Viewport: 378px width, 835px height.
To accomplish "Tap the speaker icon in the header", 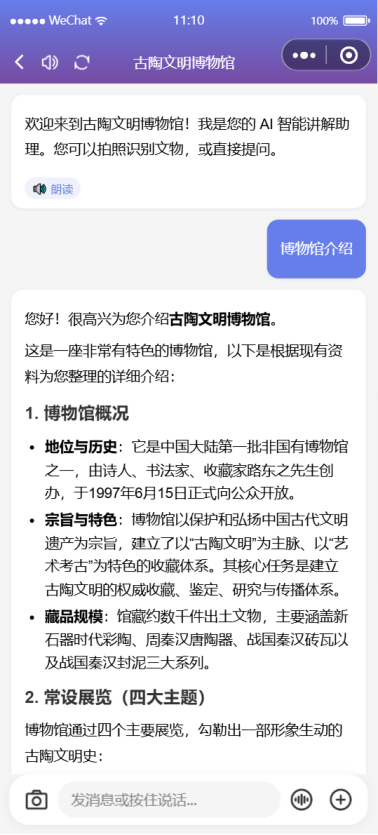I will point(50,62).
